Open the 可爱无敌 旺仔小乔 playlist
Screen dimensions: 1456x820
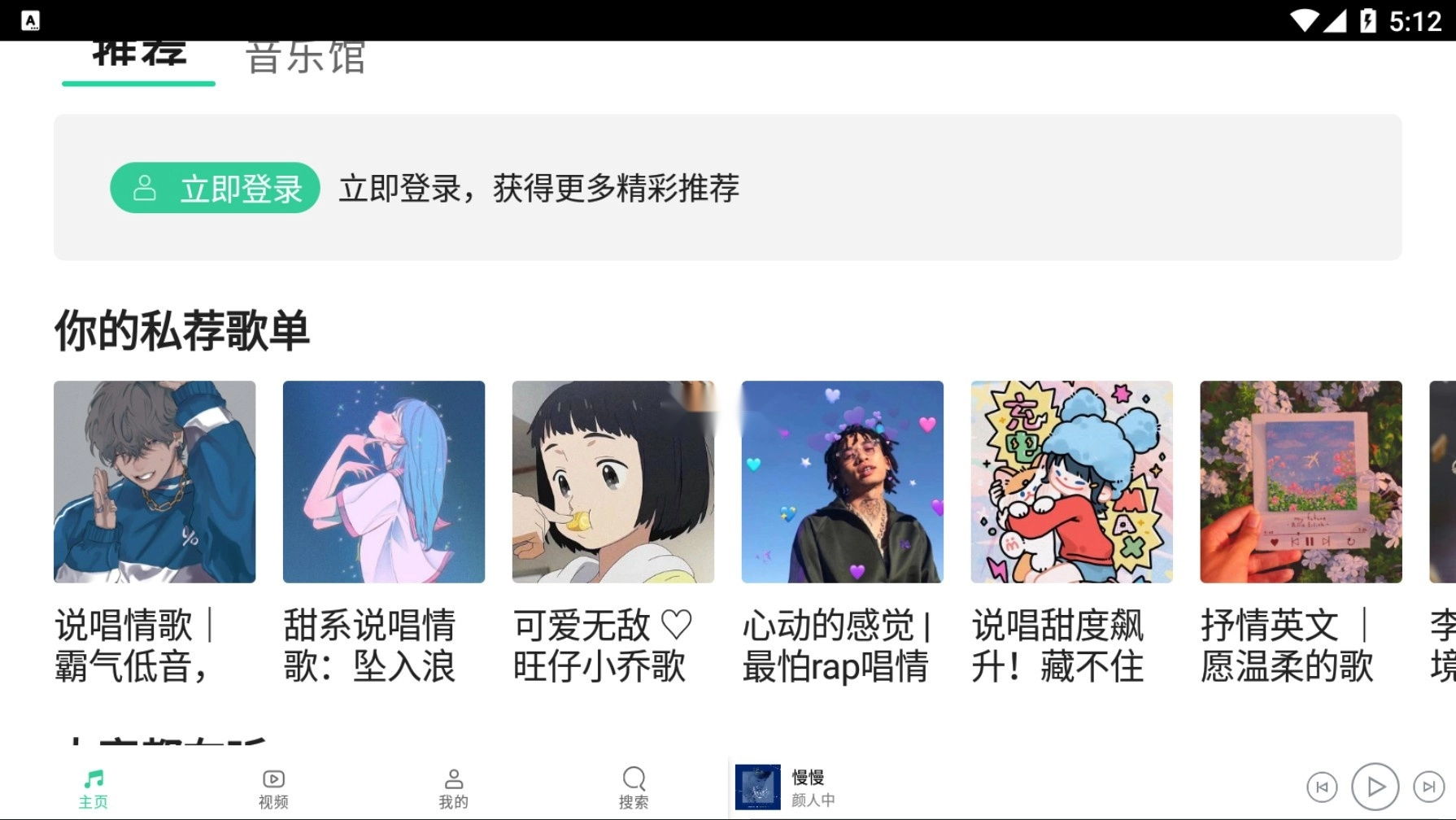pos(612,482)
